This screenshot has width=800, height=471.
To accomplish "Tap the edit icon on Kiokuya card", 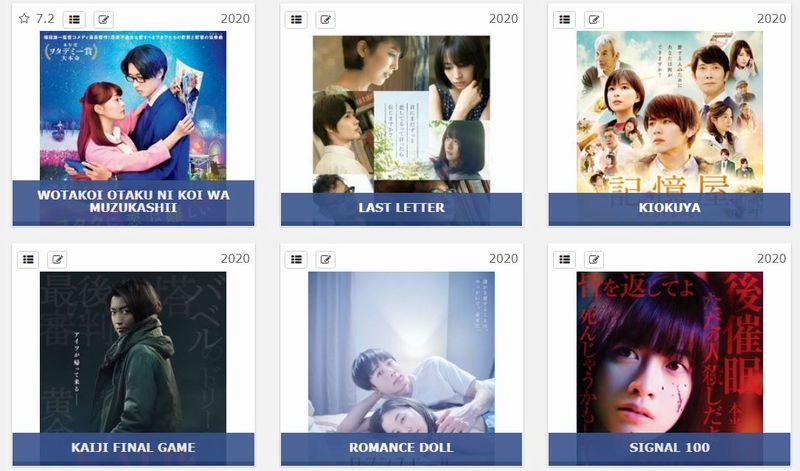I will pos(594,19).
